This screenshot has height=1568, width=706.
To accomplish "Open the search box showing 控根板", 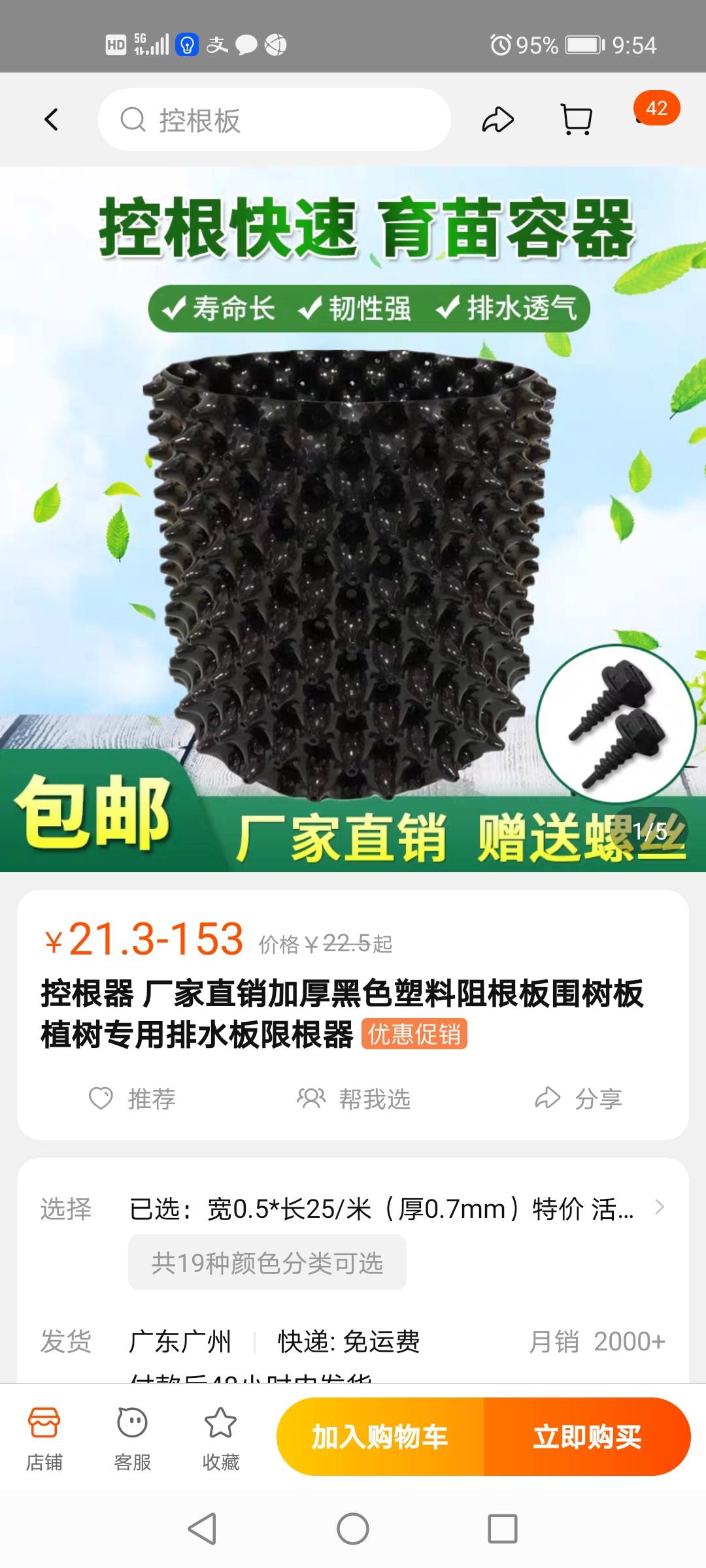I will [x=275, y=120].
